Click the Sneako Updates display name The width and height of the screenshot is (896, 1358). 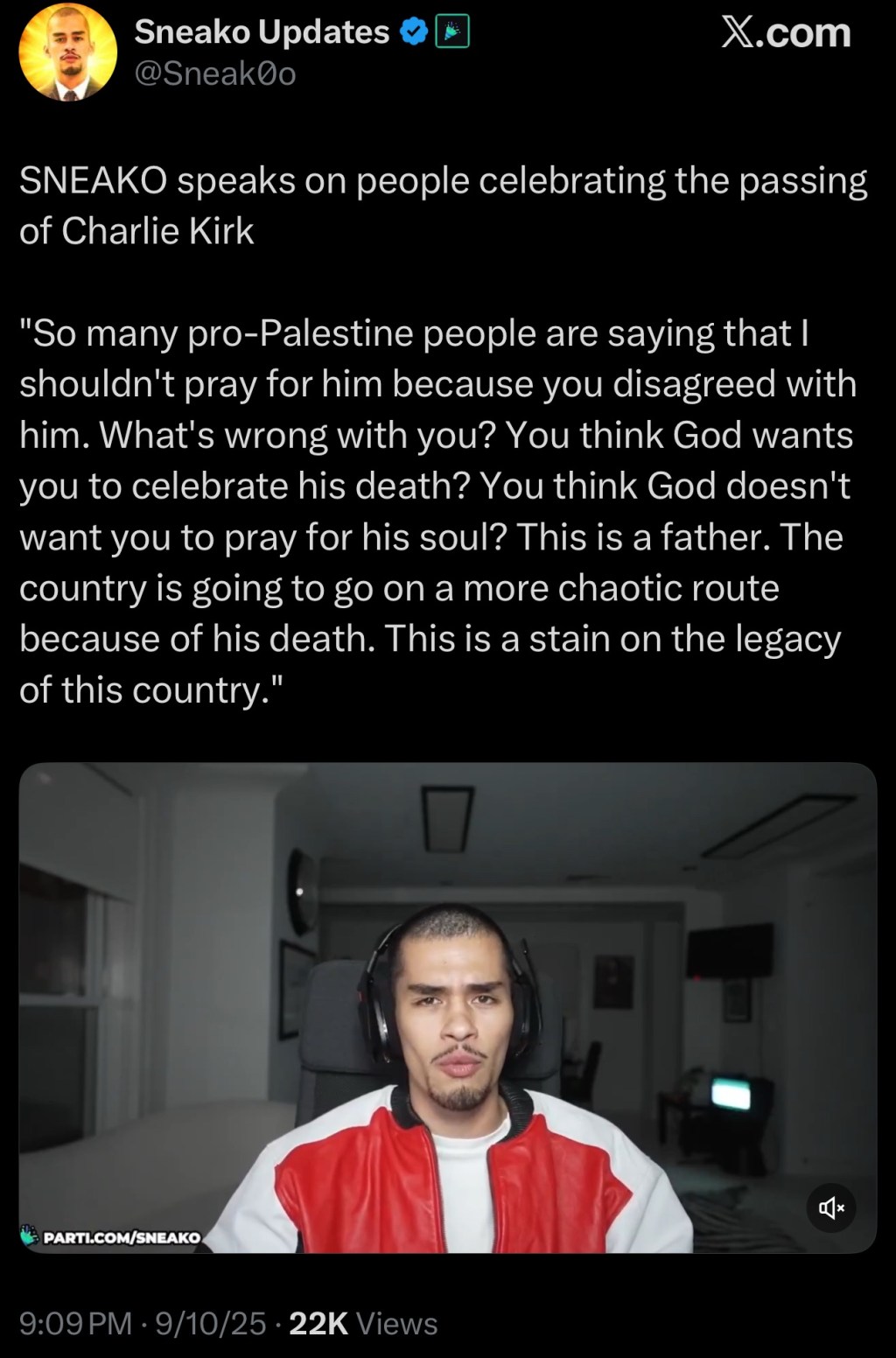[x=261, y=31]
